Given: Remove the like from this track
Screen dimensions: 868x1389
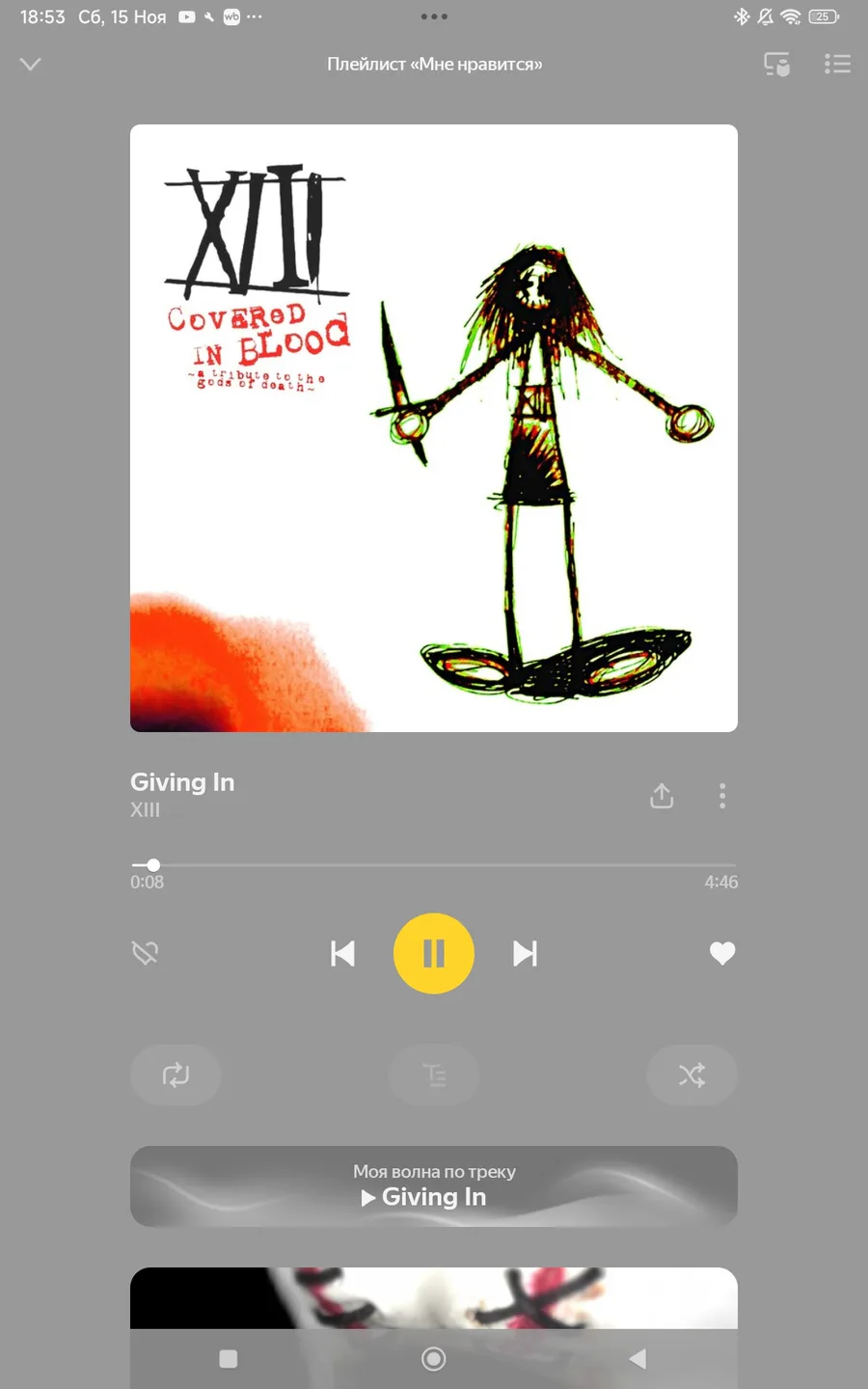Looking at the screenshot, I should click(x=722, y=953).
